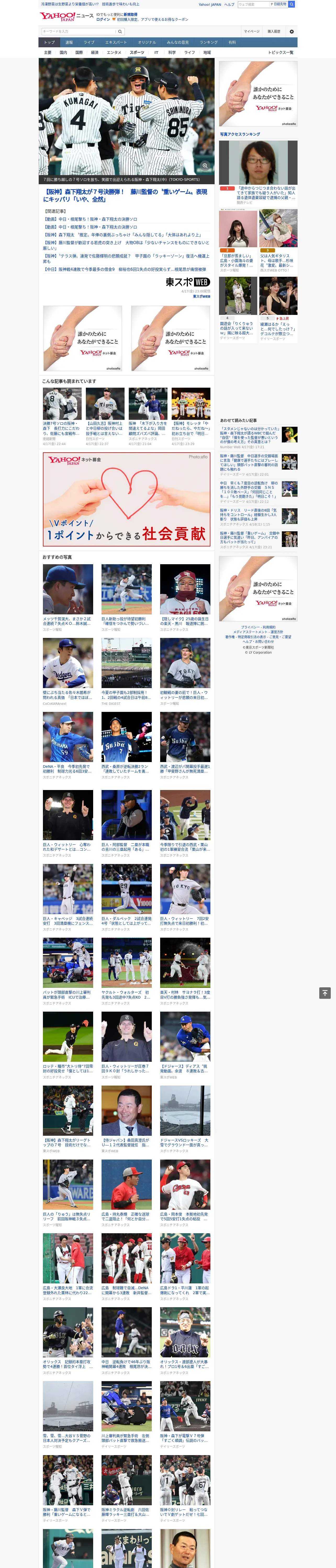Enlarge the main Hanshin game photo via magnifier
Viewport: 336px width, 1568px height.
[x=205, y=166]
